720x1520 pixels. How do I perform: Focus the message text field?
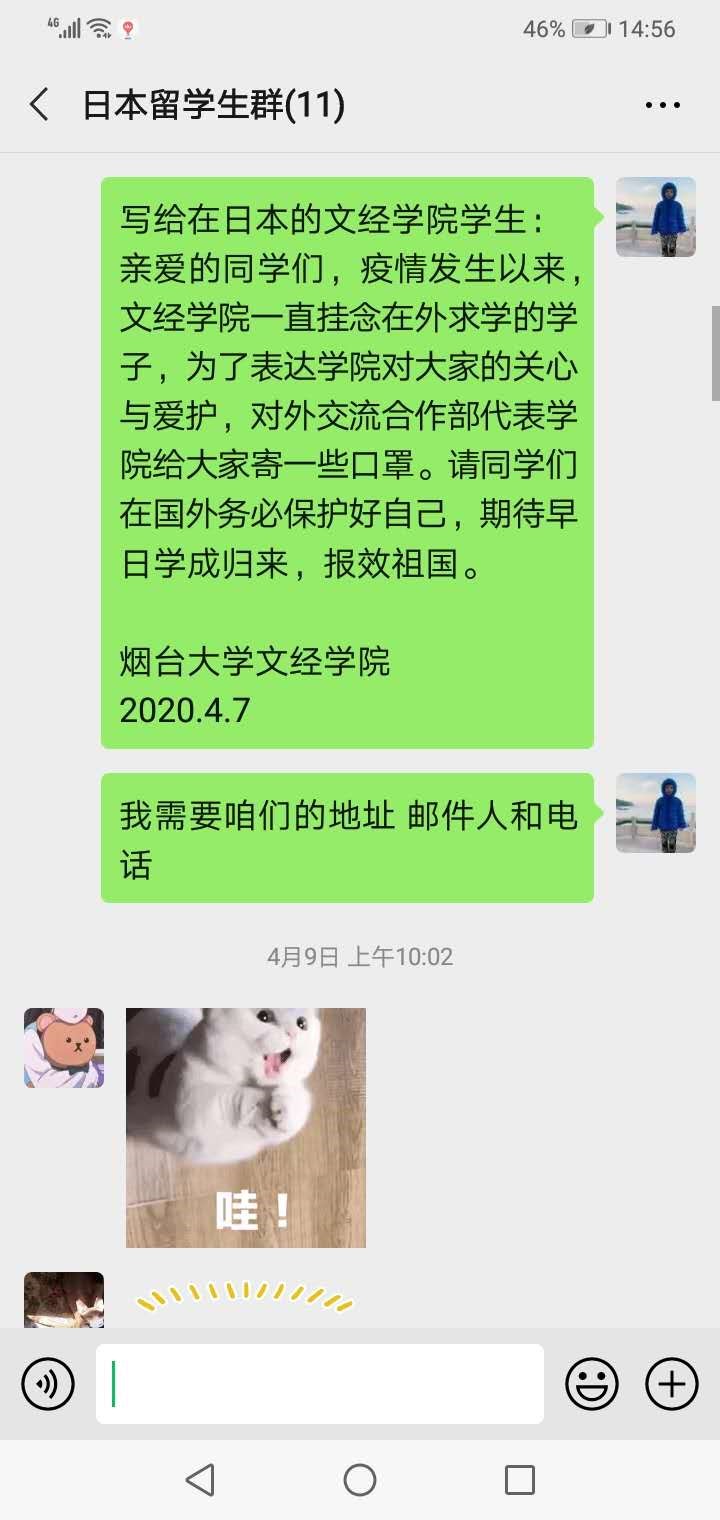coord(320,1384)
